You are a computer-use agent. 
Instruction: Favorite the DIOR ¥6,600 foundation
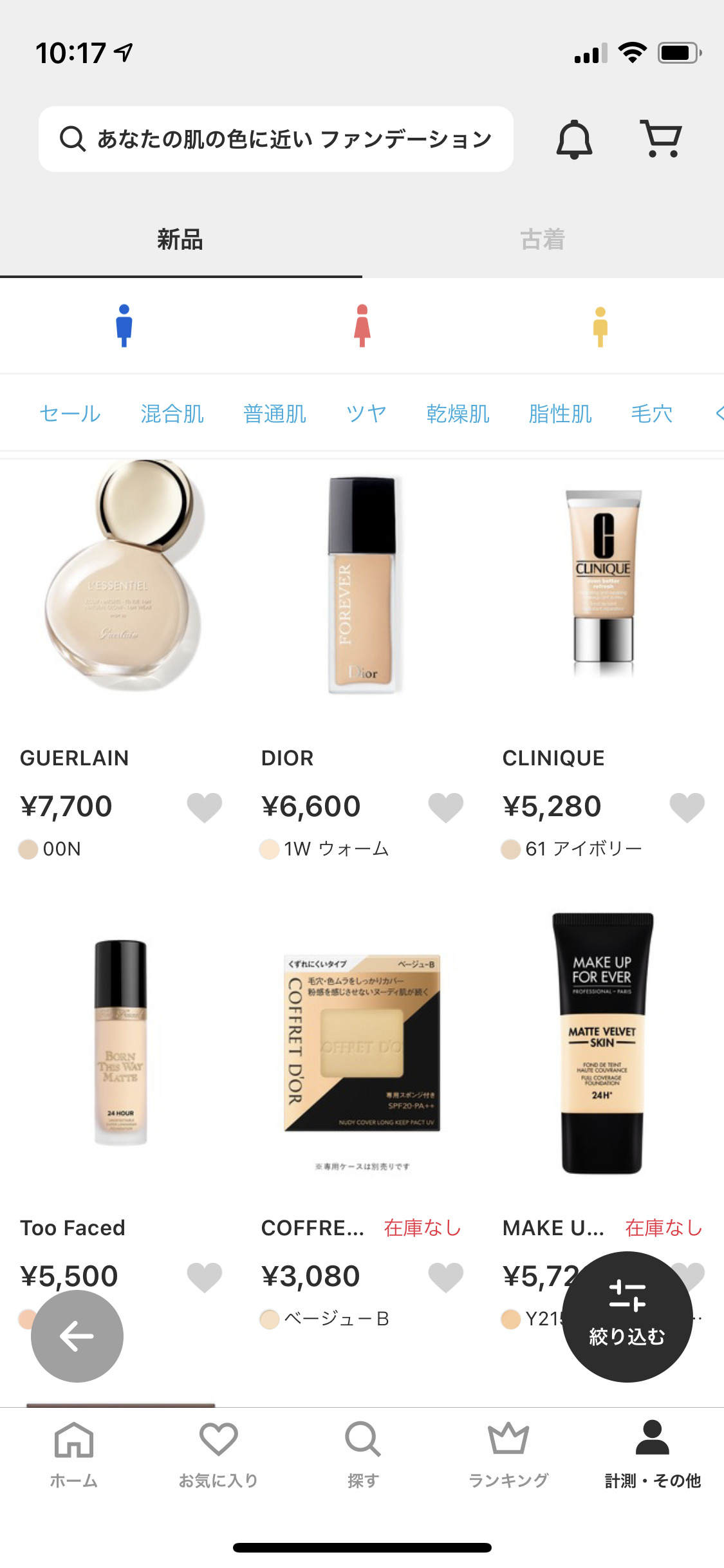pyautogui.click(x=445, y=807)
